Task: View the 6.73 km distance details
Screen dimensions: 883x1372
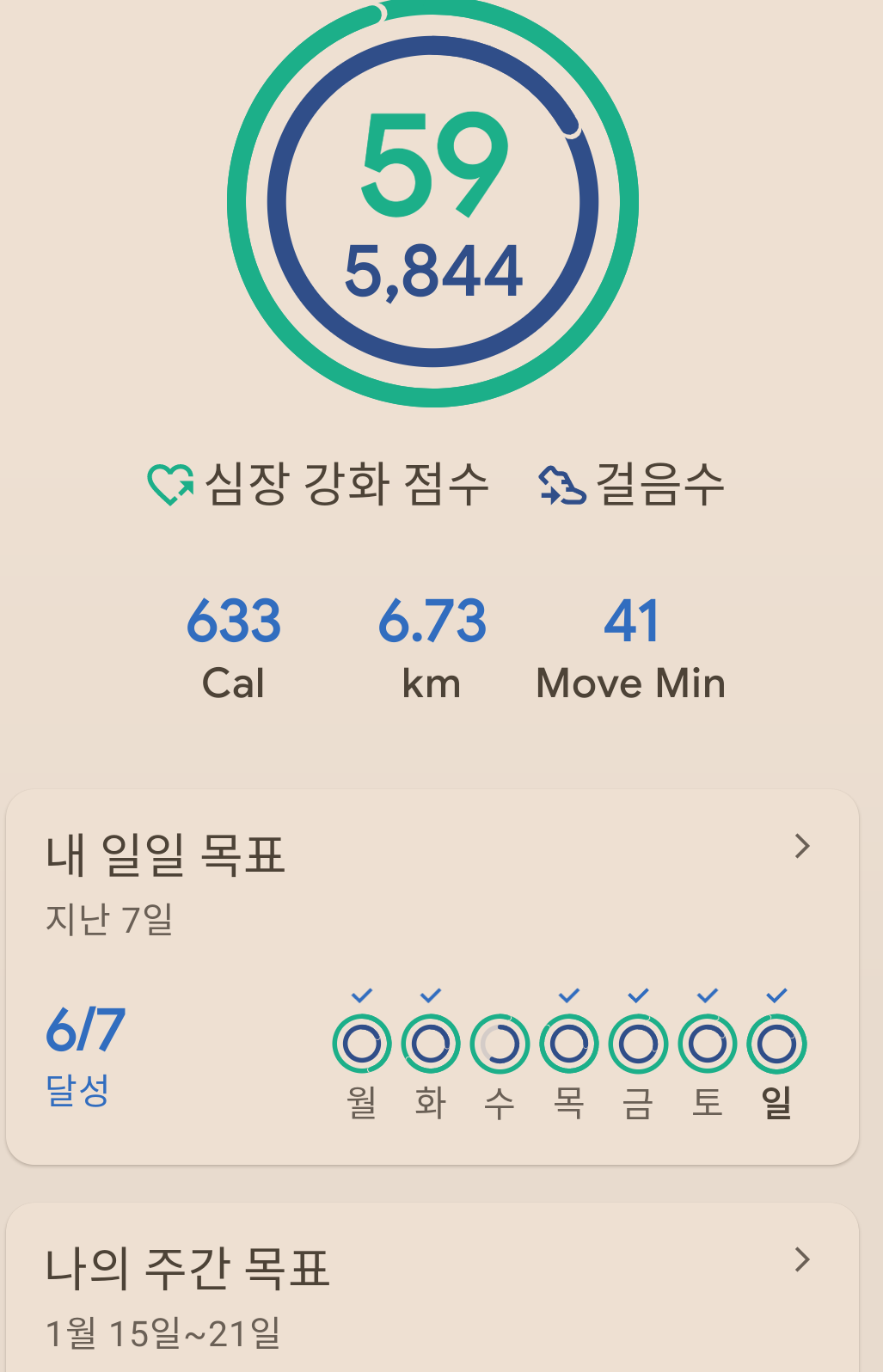Action: coord(432,646)
